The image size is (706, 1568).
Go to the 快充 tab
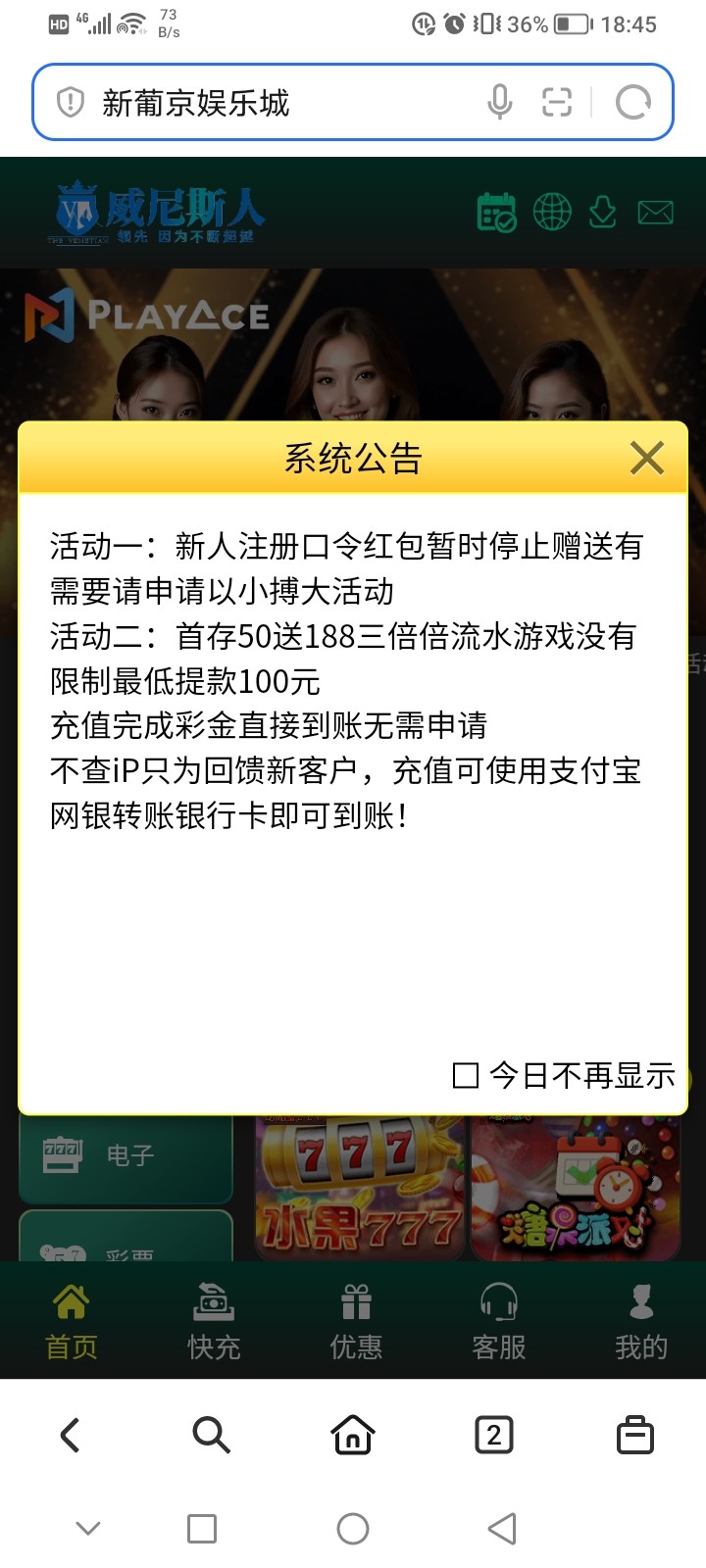pos(214,1321)
